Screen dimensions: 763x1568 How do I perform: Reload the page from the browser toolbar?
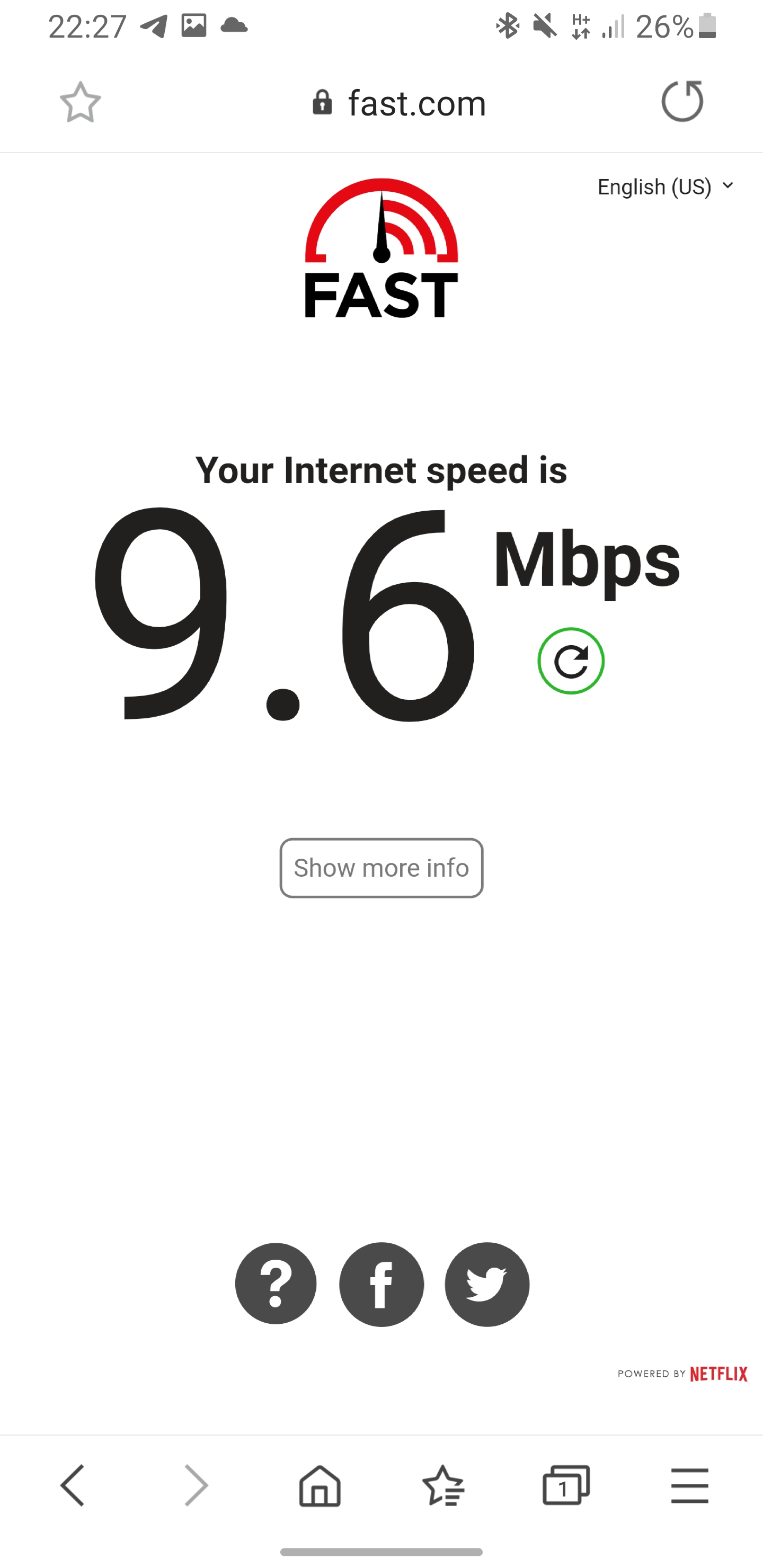point(682,101)
